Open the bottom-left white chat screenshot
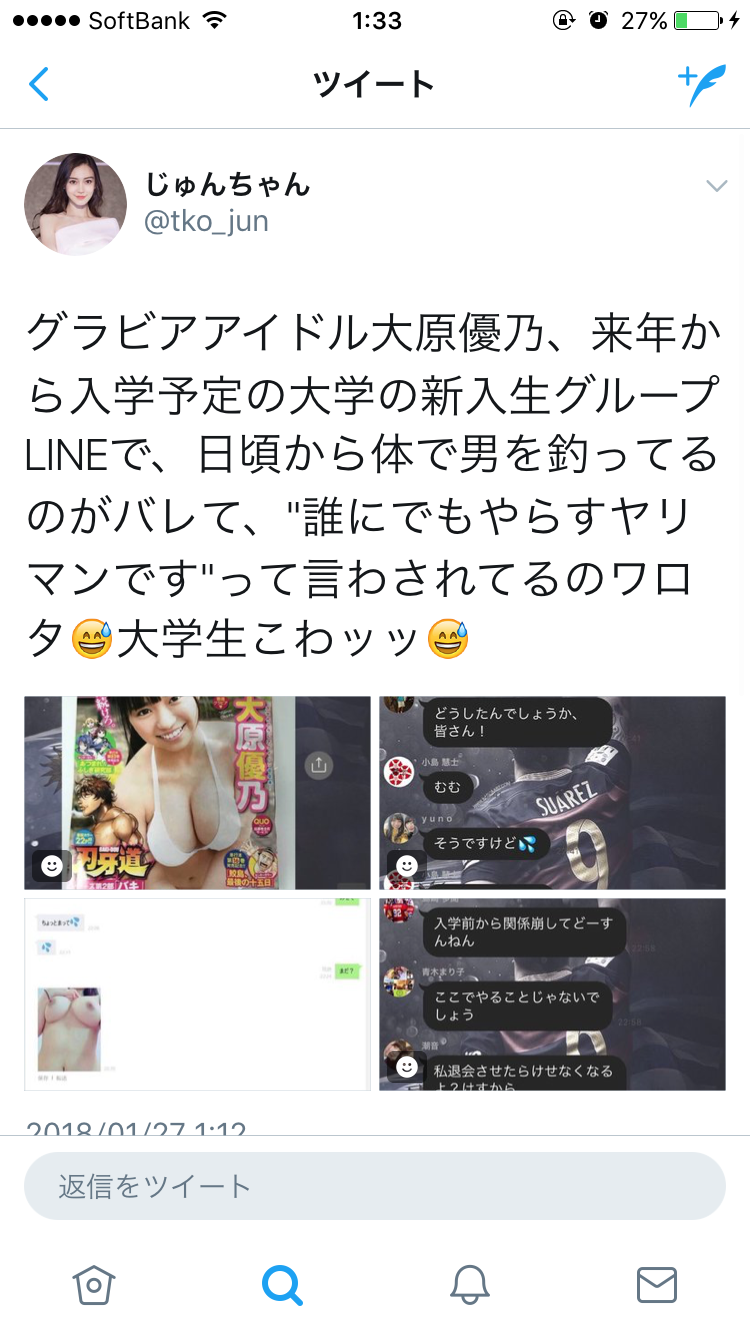Screen dimensions: 750x1334 point(197,994)
